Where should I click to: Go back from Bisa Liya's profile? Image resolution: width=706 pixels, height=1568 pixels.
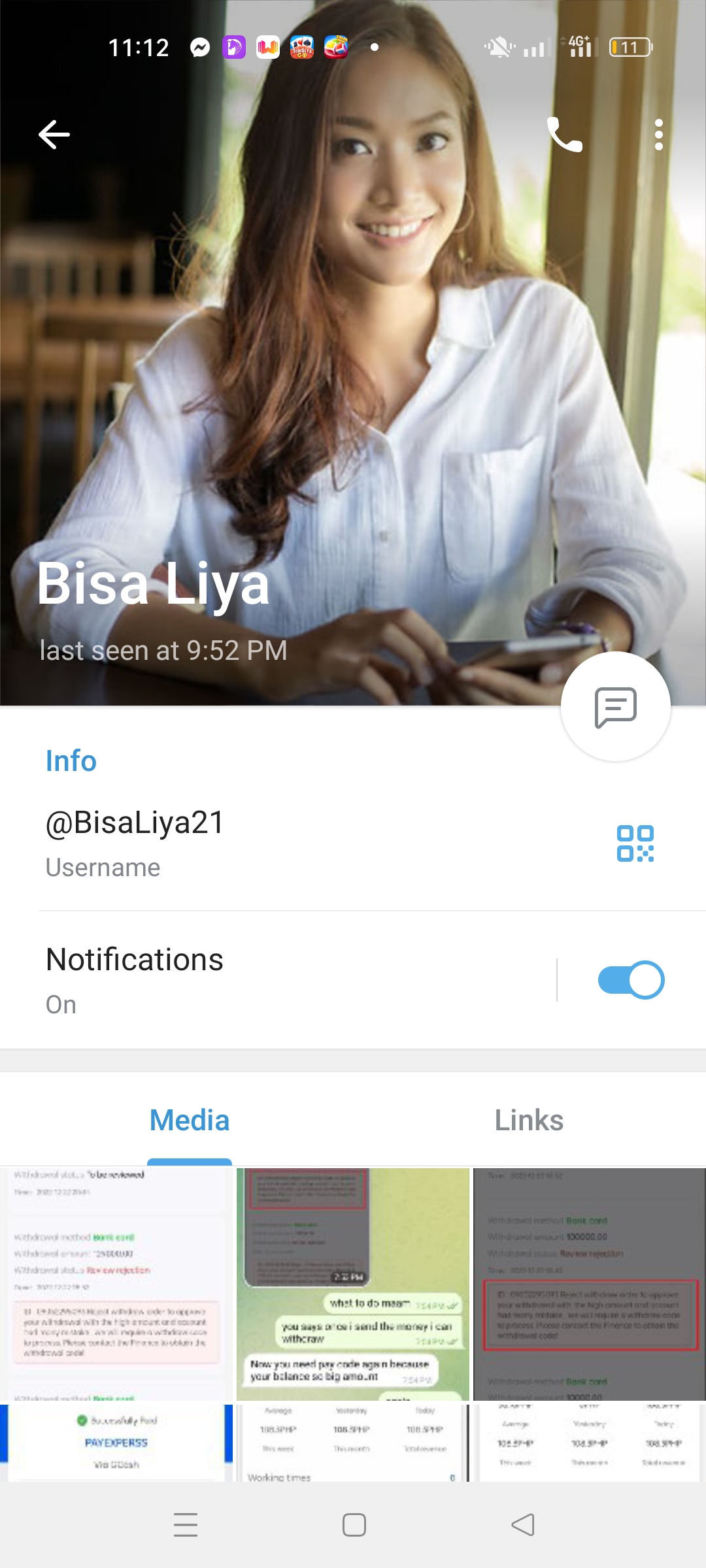click(54, 135)
